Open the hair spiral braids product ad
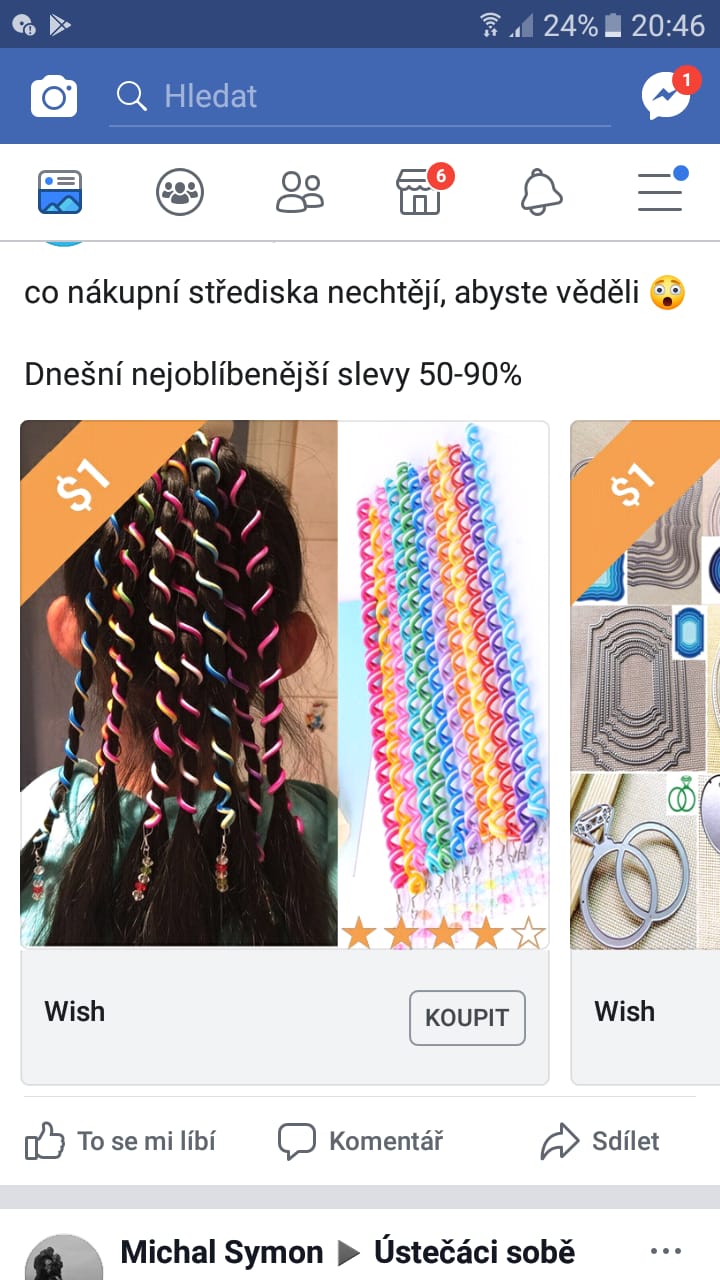The width and height of the screenshot is (720, 1280). (284, 684)
